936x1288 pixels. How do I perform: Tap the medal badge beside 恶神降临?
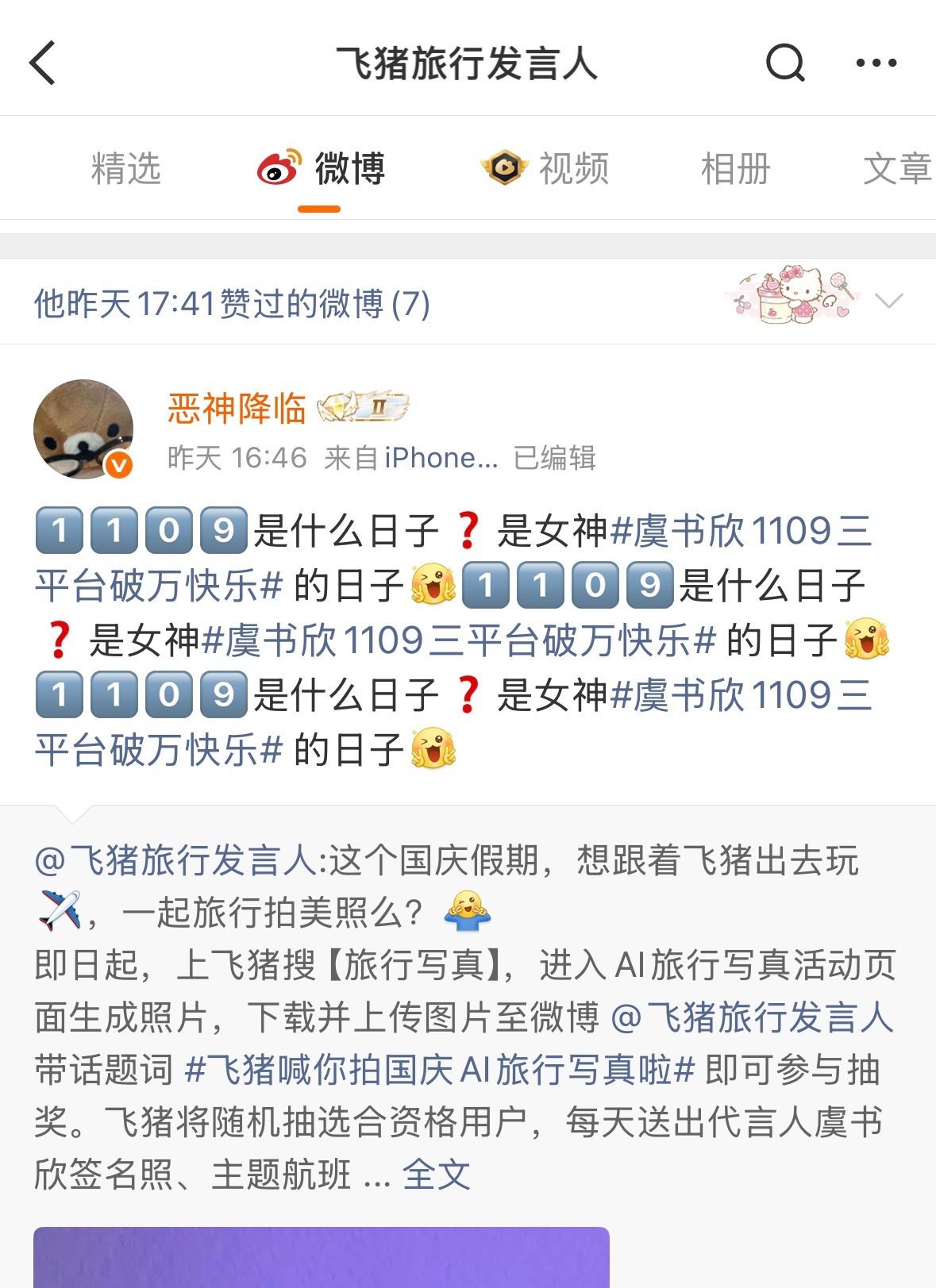[365, 407]
